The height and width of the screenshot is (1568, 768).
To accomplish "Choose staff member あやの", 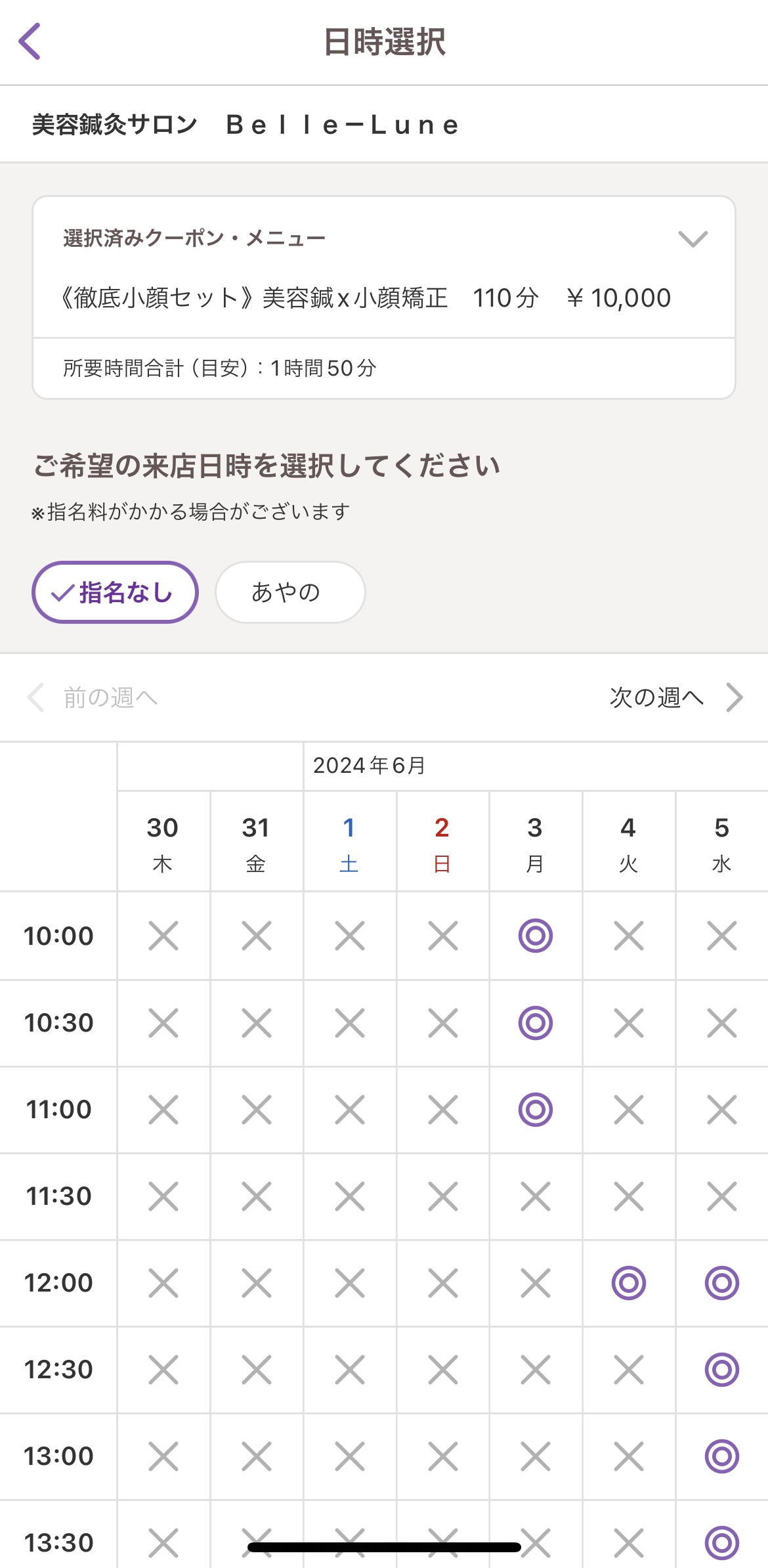I will [290, 592].
